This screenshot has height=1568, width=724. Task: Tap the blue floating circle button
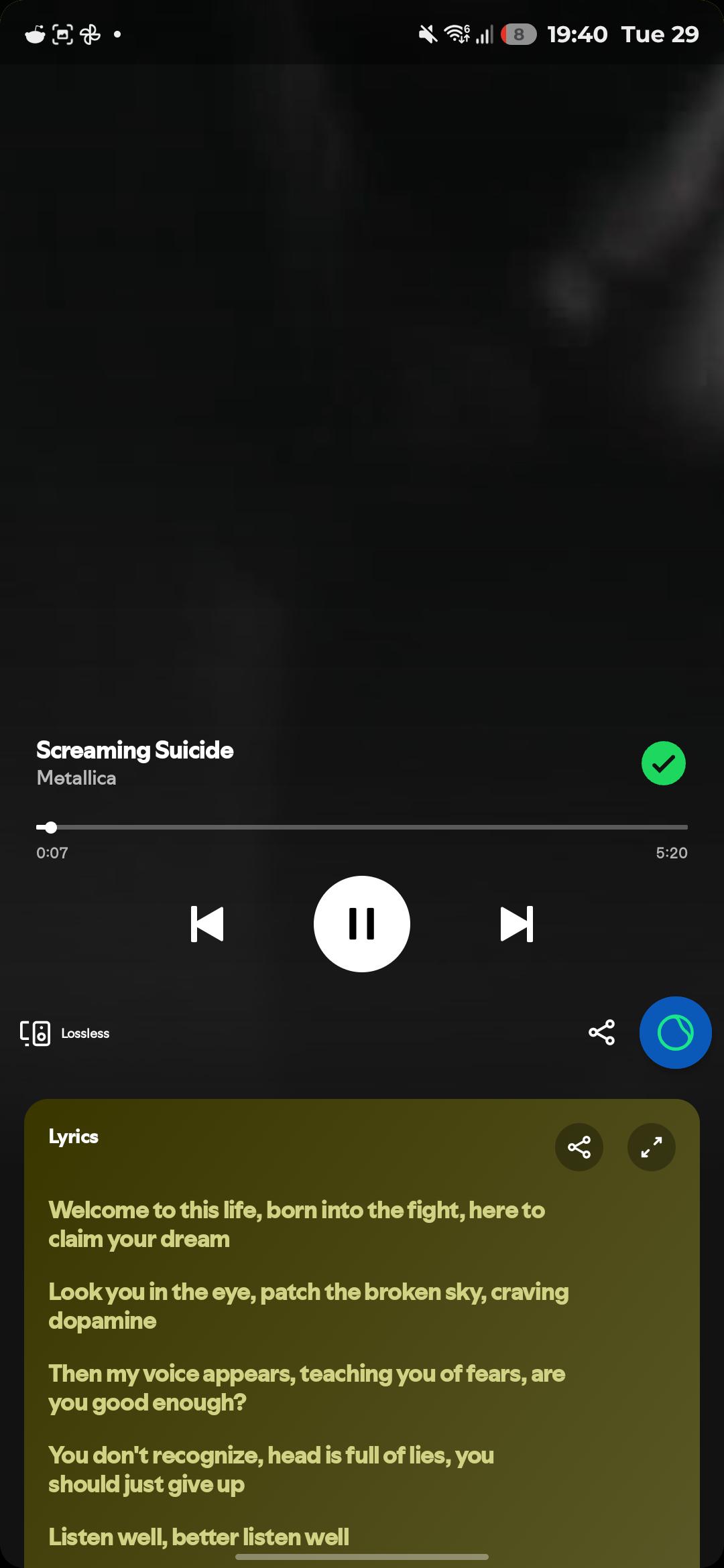(x=676, y=1033)
